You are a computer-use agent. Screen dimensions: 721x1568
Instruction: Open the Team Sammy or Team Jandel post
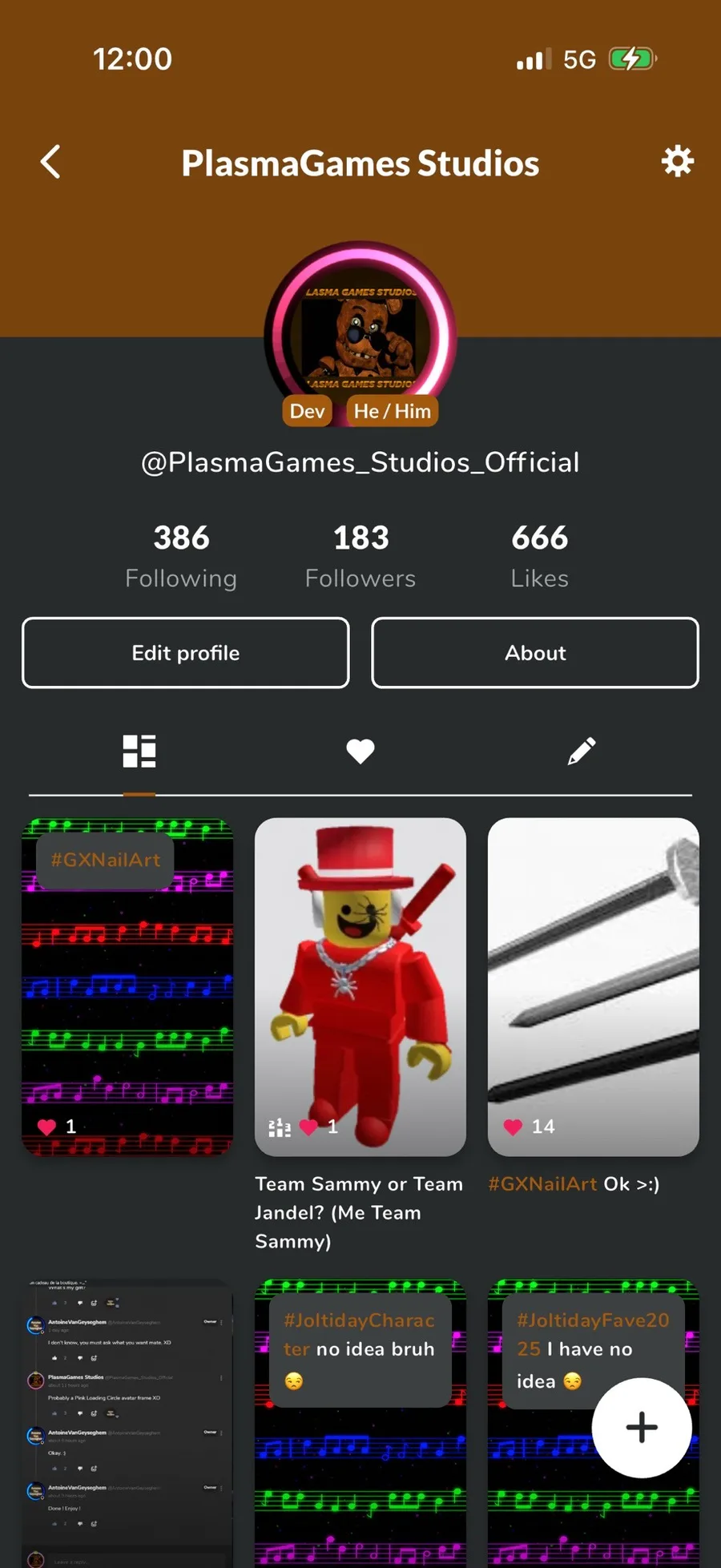pyautogui.click(x=360, y=986)
